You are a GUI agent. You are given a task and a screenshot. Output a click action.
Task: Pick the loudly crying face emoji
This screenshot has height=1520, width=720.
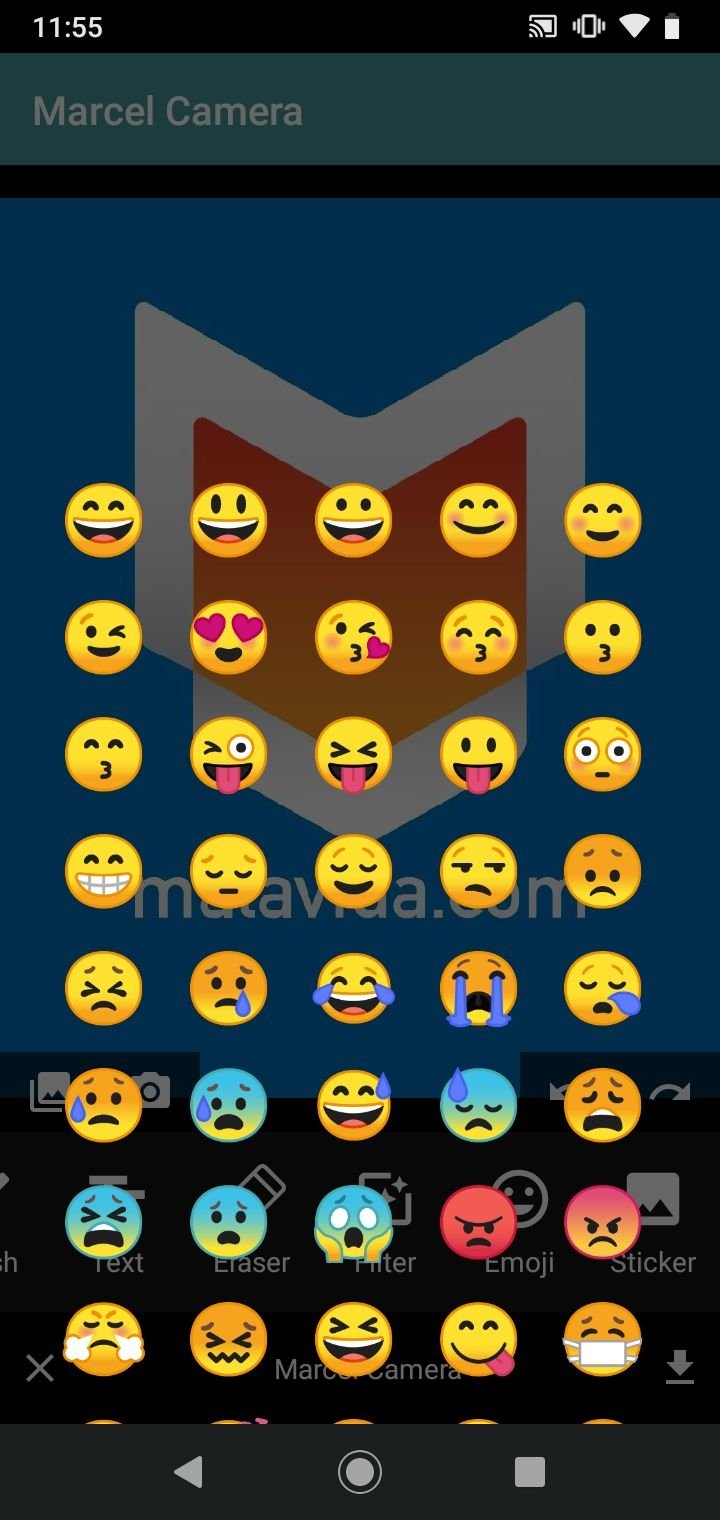click(x=478, y=988)
